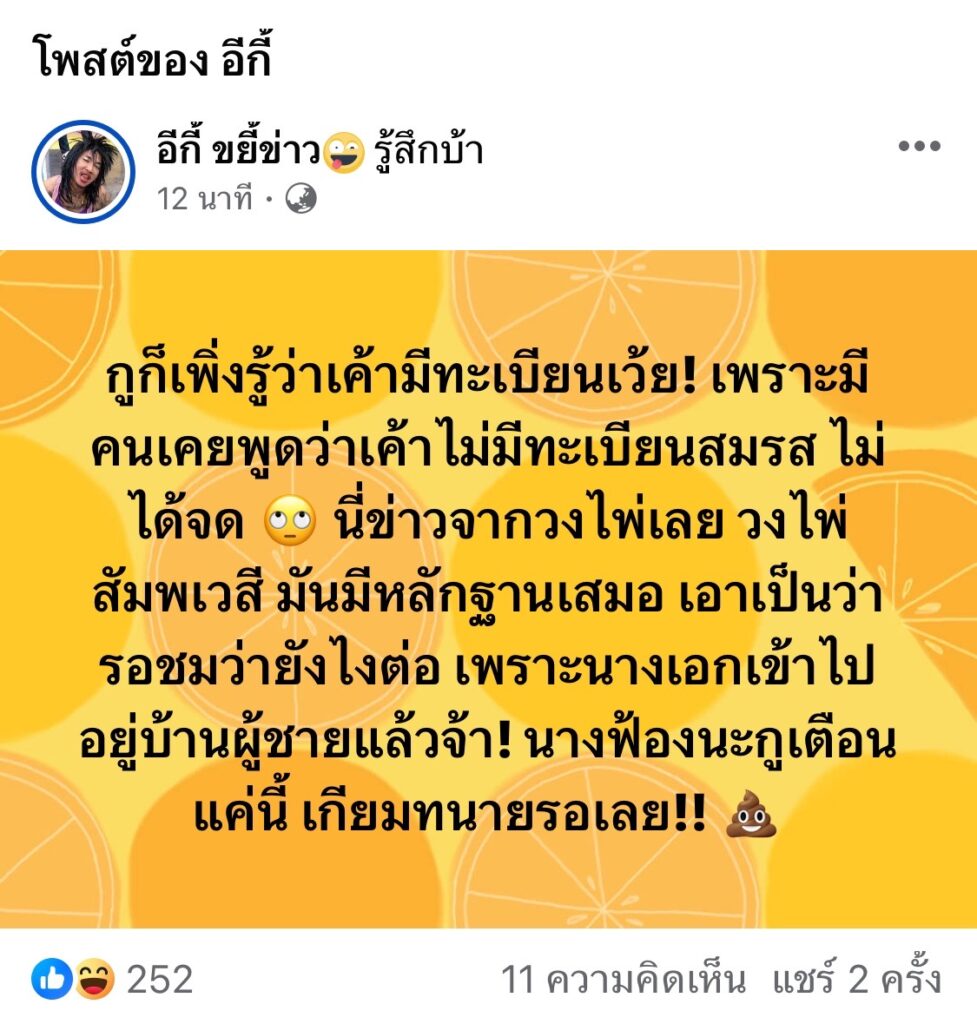Viewport: 977px width, 1024px height.
Task: Open อีกี้ ขยี้ข่าว profile picture
Action: click(x=83, y=171)
